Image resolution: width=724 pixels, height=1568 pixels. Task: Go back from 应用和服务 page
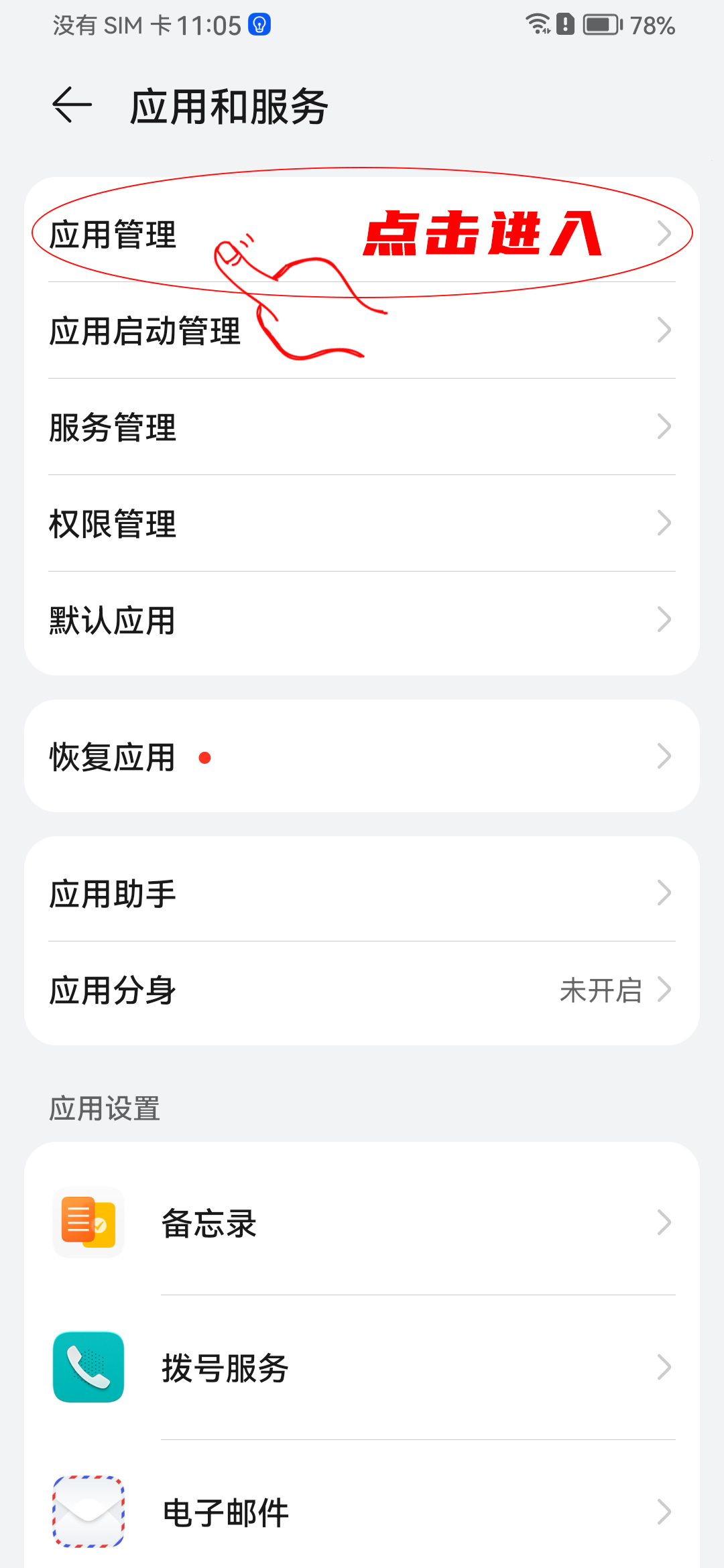click(72, 106)
